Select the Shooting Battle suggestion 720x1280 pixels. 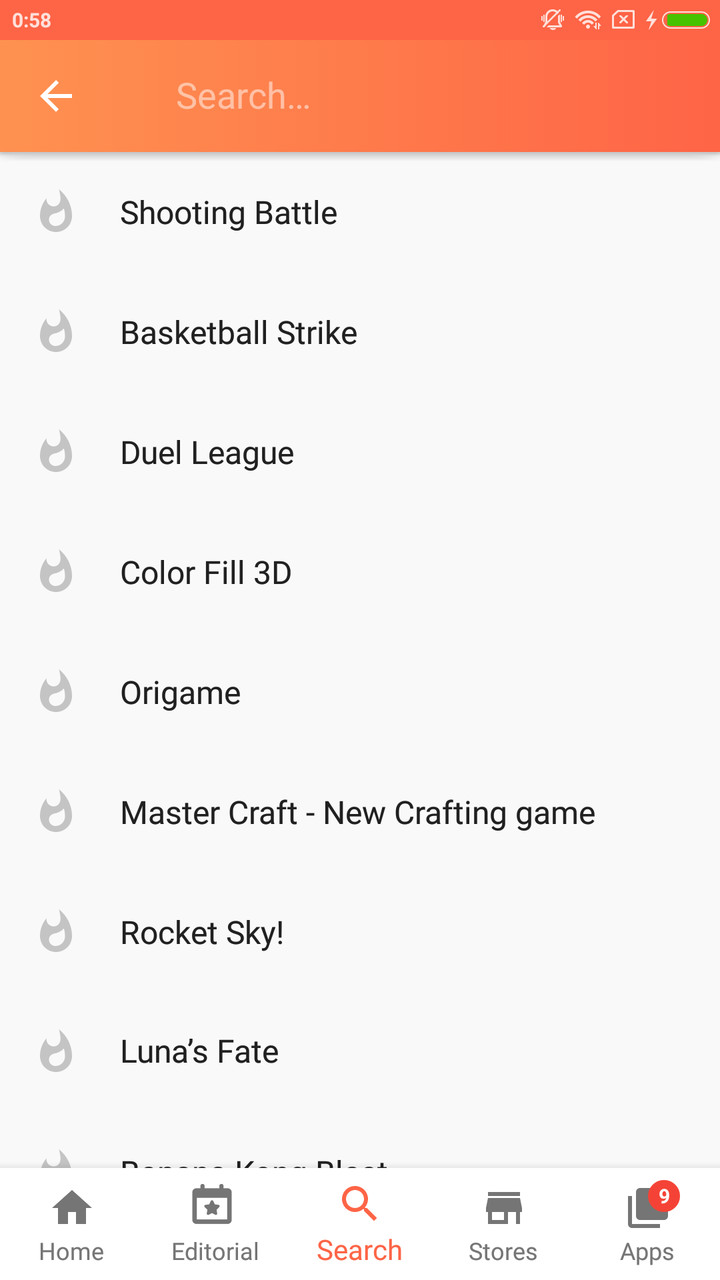click(x=228, y=213)
